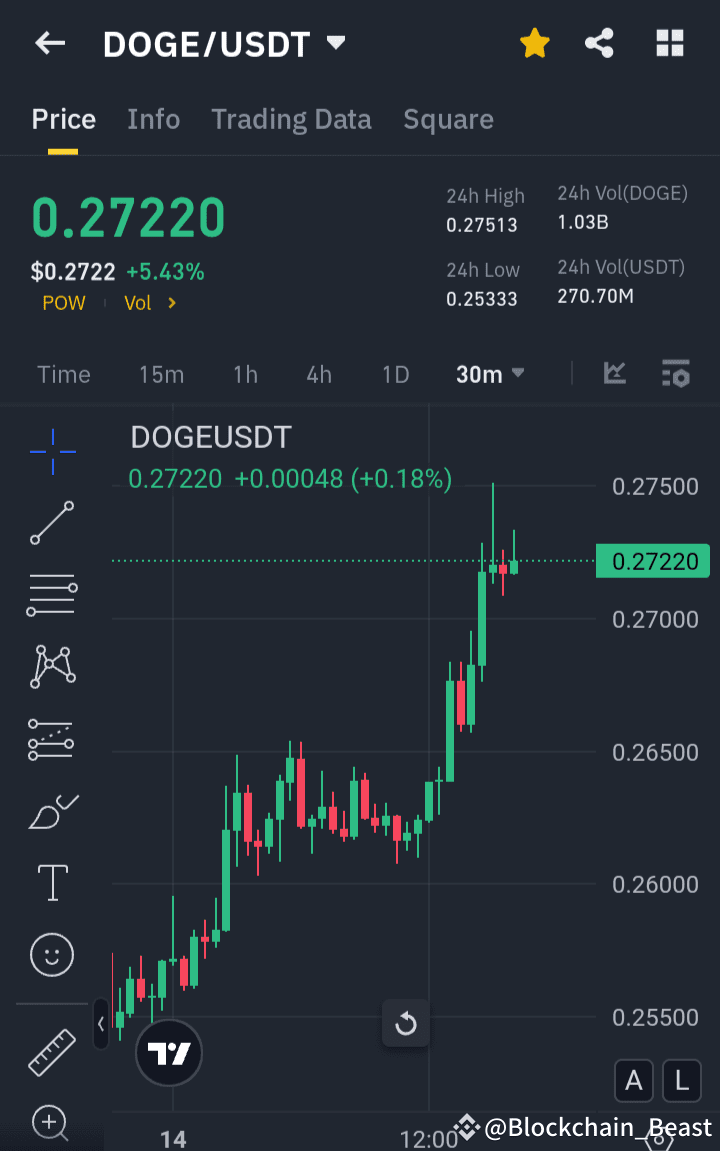This screenshot has width=720, height=1151.
Task: Select the brush drawing tool
Action: point(51,810)
